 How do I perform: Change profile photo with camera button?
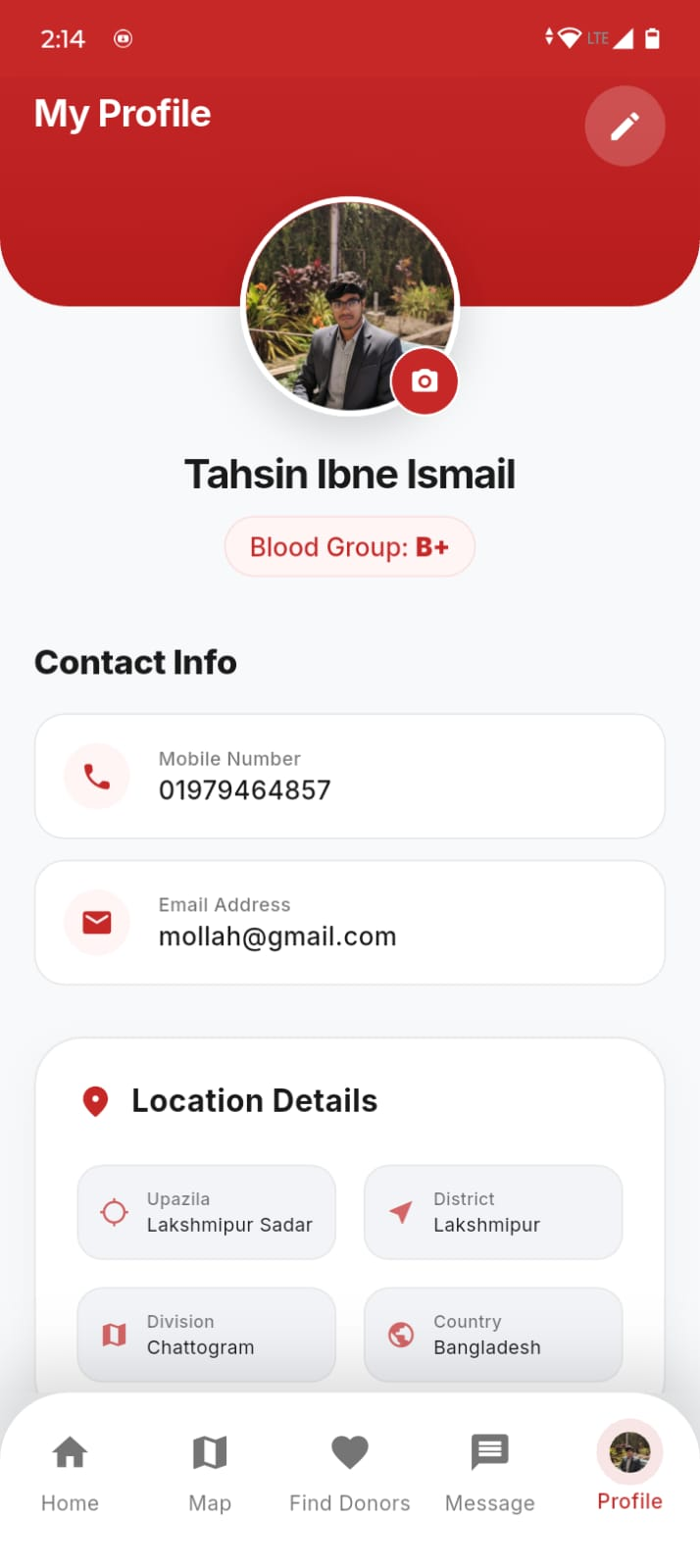425,380
